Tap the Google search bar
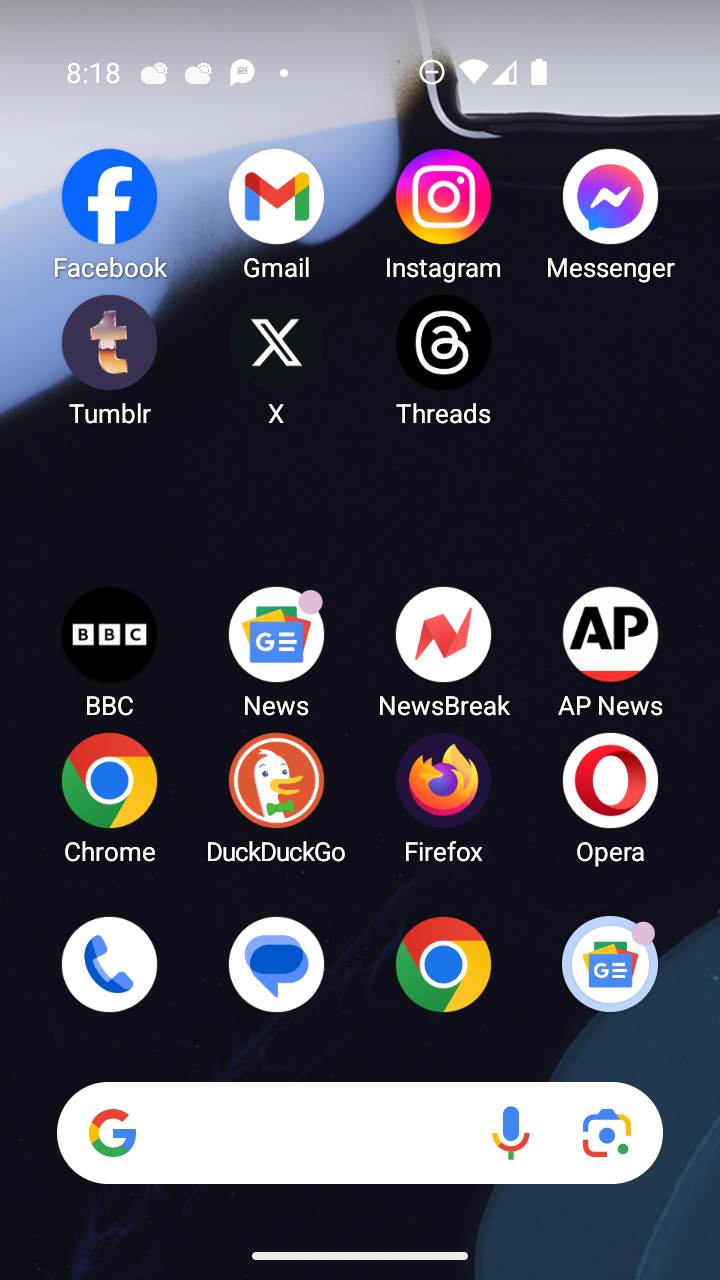 tap(300, 1133)
